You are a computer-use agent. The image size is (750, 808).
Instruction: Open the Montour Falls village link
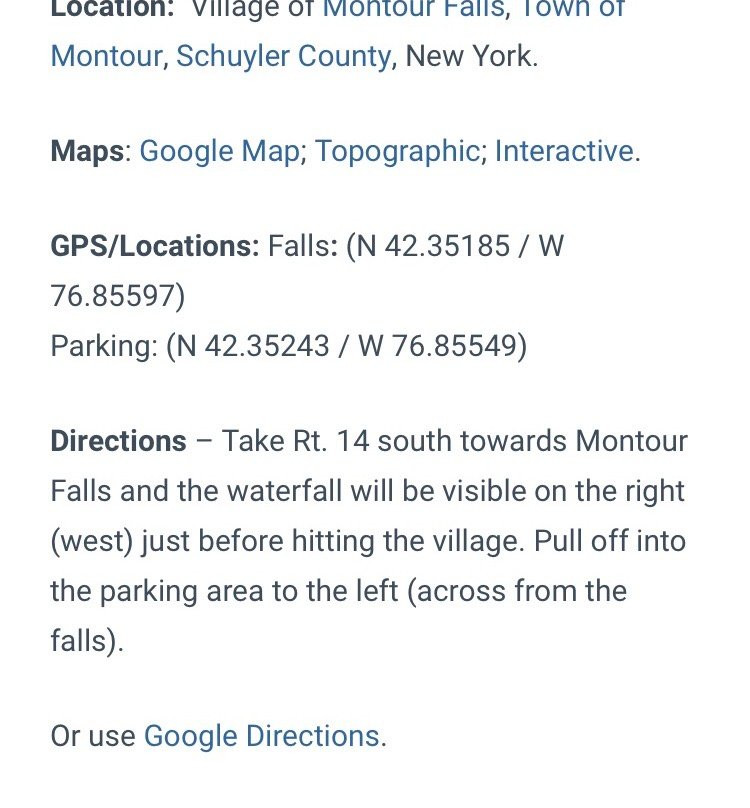pyautogui.click(x=413, y=10)
